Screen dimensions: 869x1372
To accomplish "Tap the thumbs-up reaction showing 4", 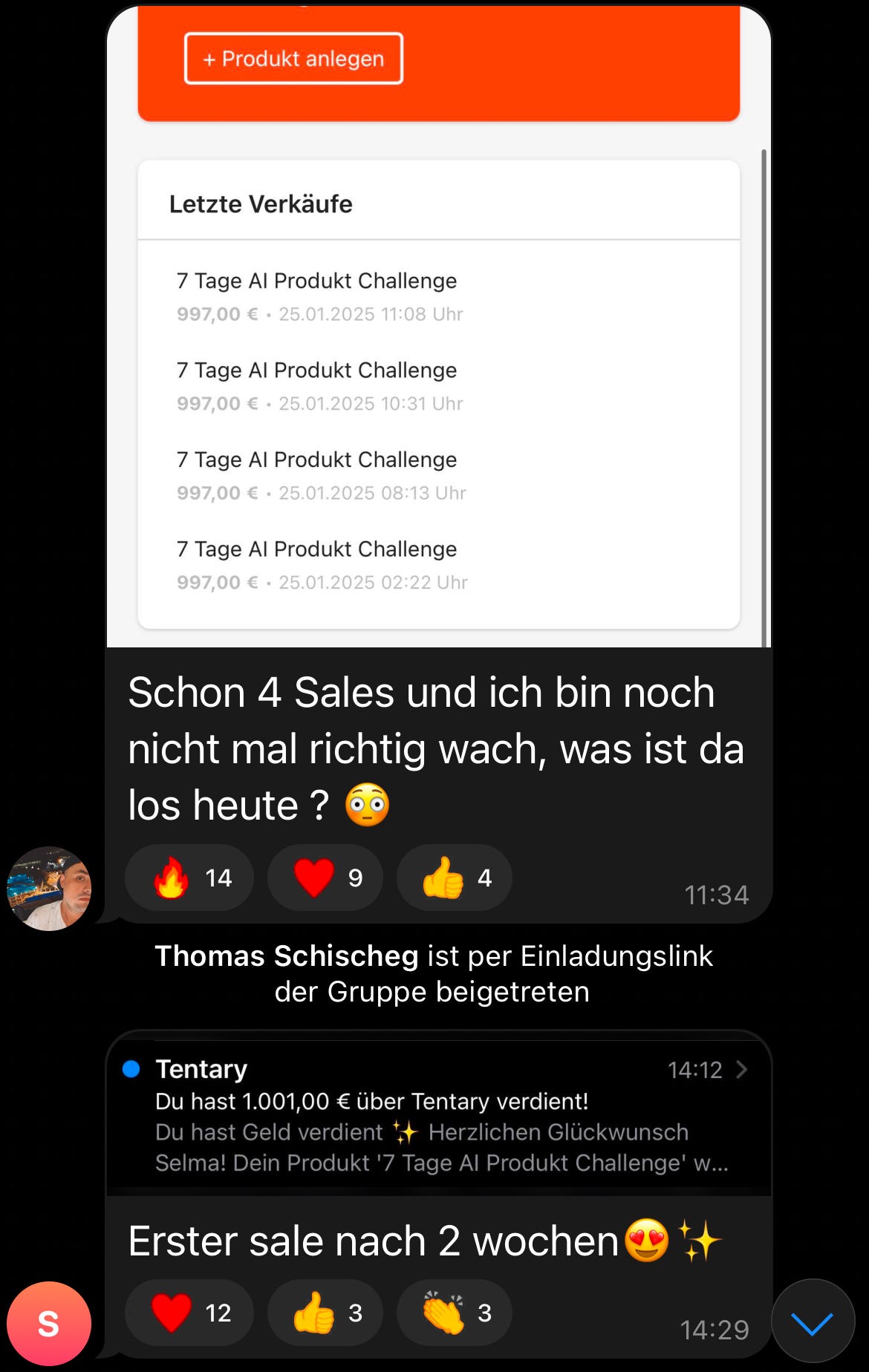I will coord(455,878).
